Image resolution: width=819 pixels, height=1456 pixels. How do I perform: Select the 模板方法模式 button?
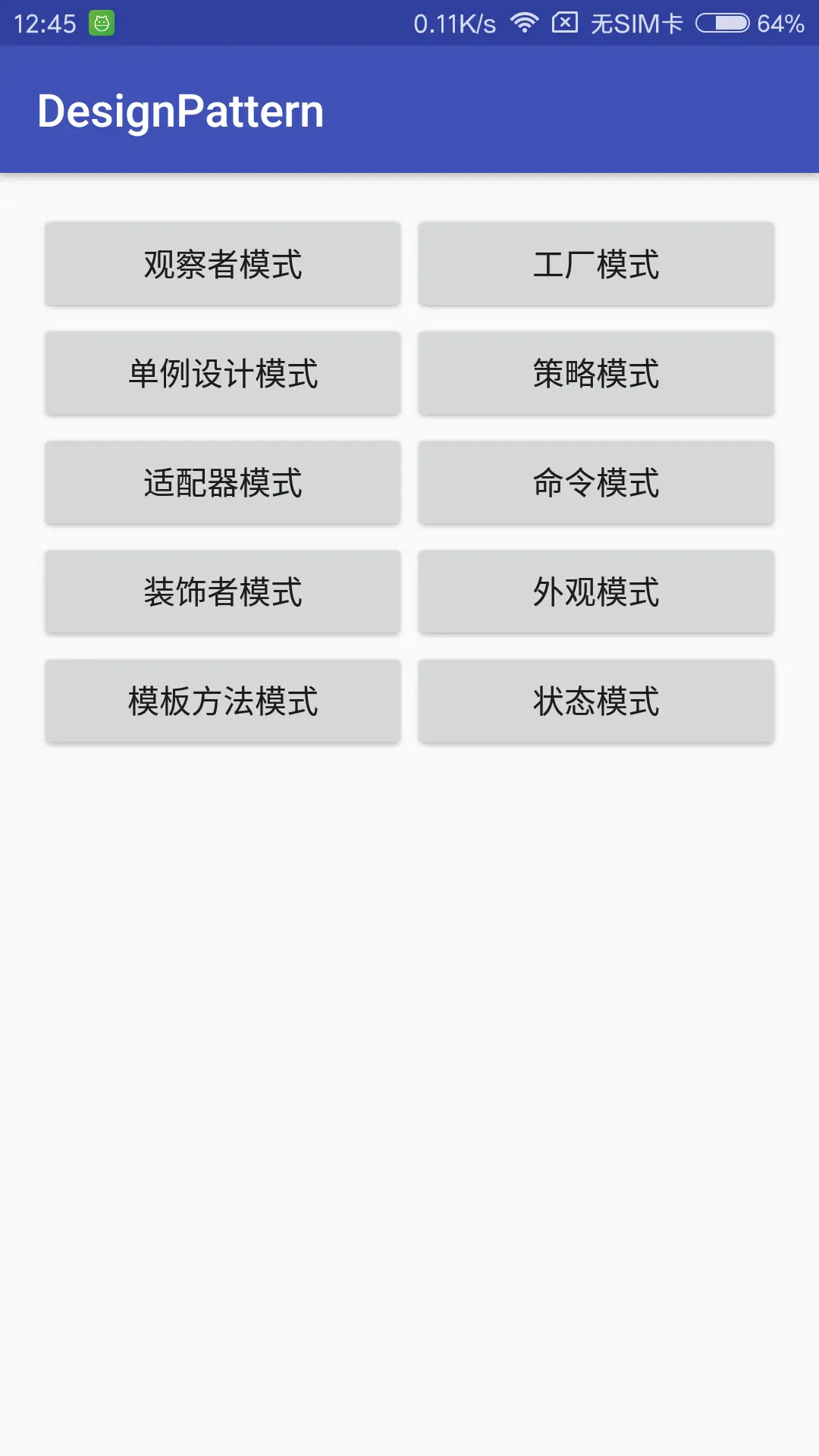(222, 701)
